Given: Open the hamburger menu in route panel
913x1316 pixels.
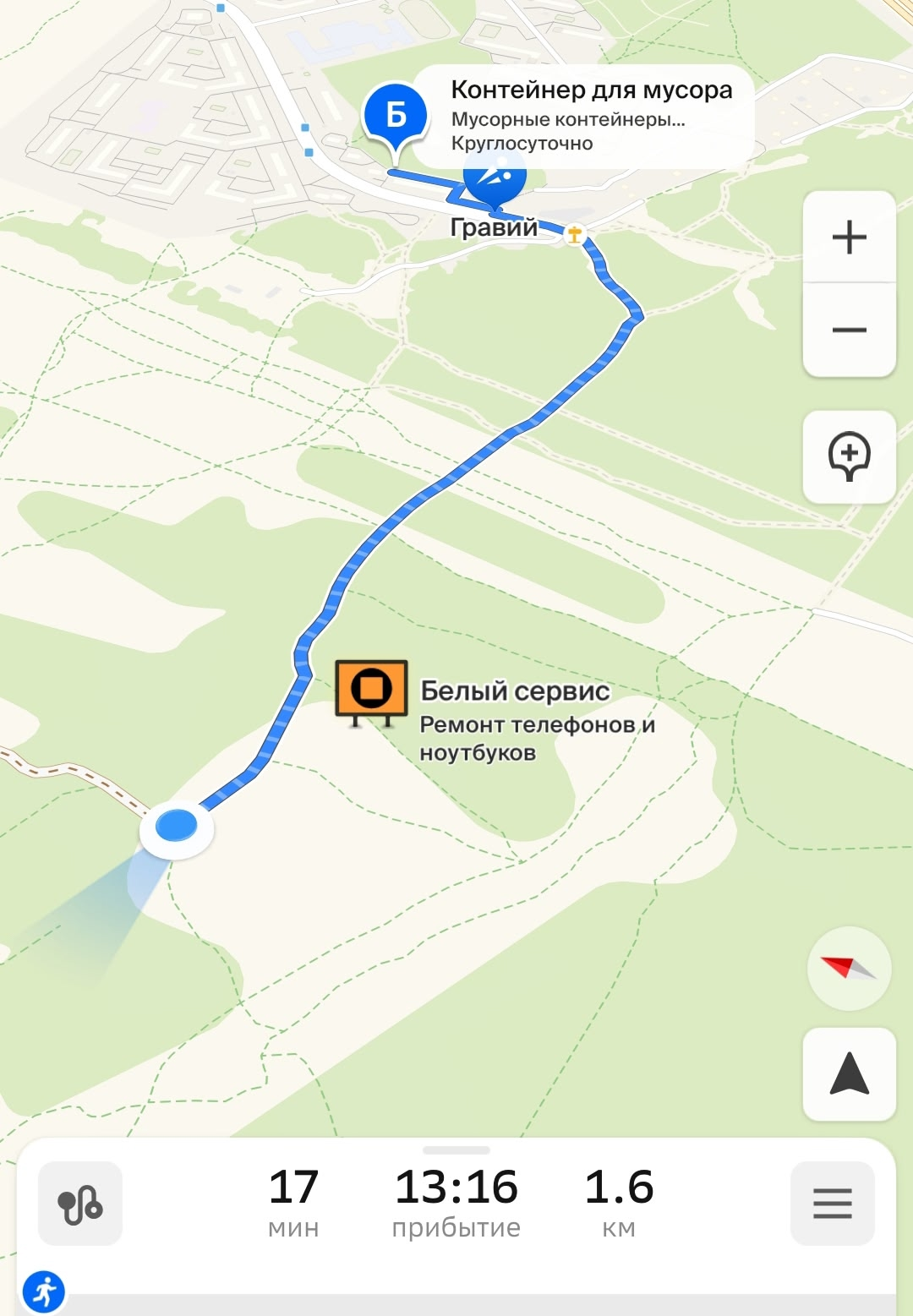Looking at the screenshot, I should pos(832,1203).
